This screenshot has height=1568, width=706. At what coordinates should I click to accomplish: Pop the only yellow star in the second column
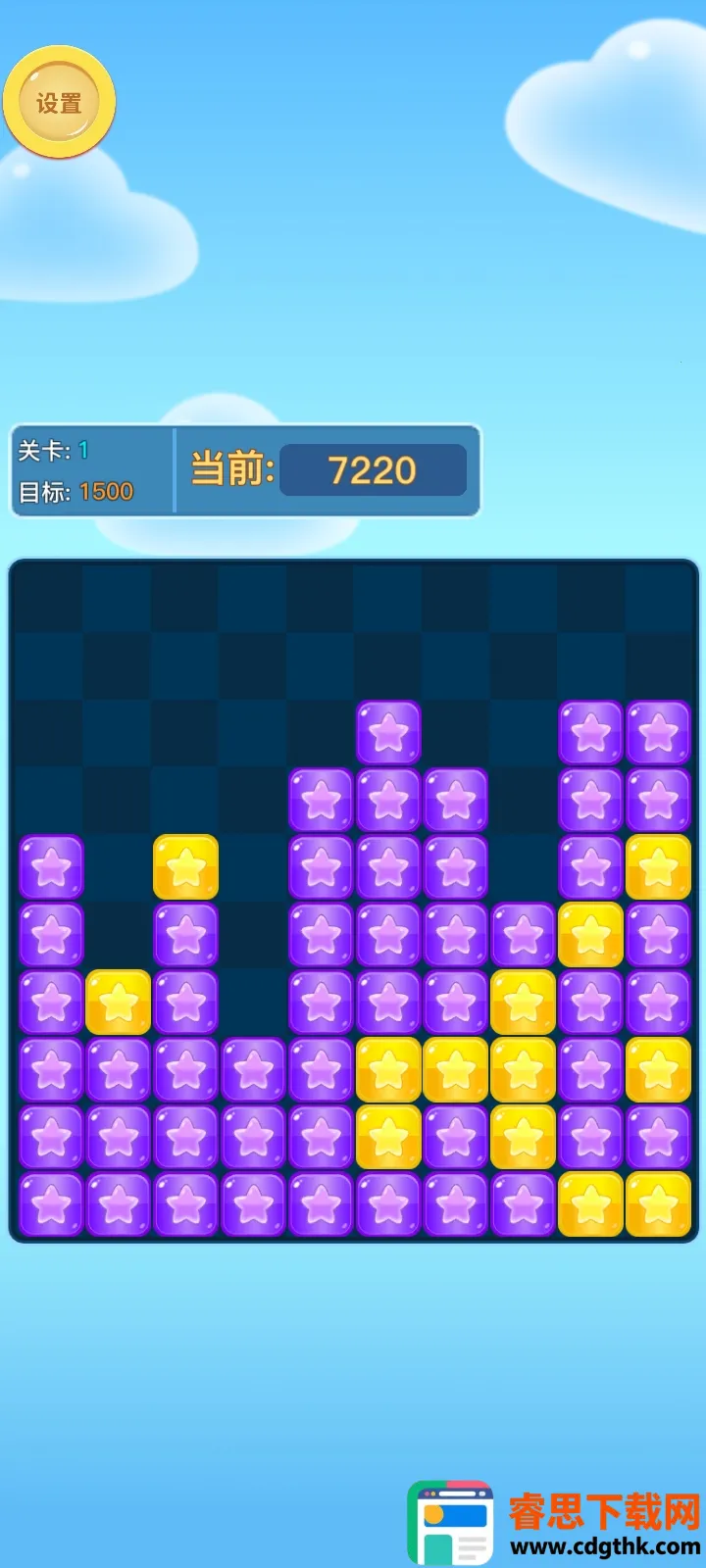point(119,1002)
